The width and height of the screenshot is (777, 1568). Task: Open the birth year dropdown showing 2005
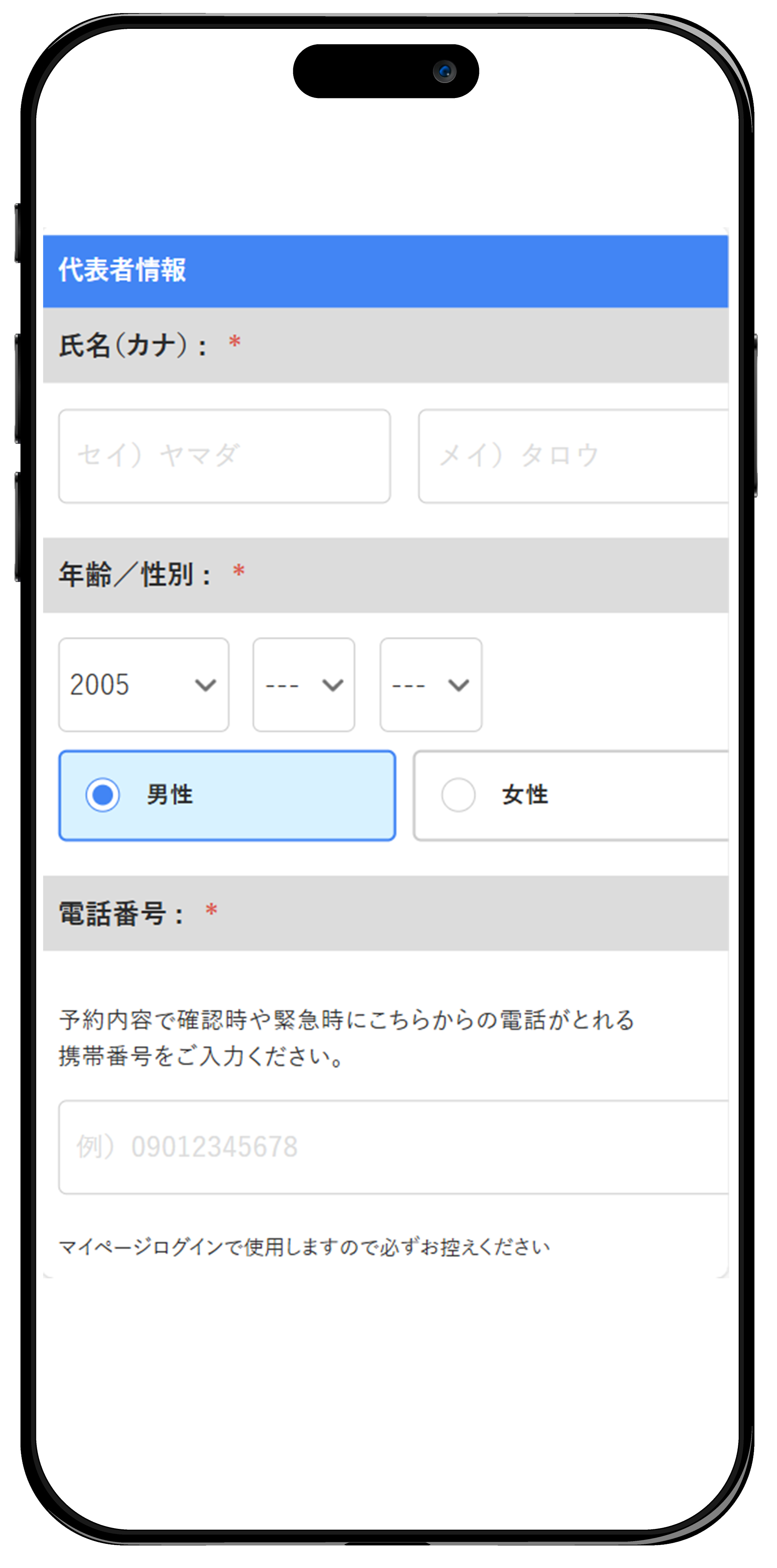tap(144, 685)
